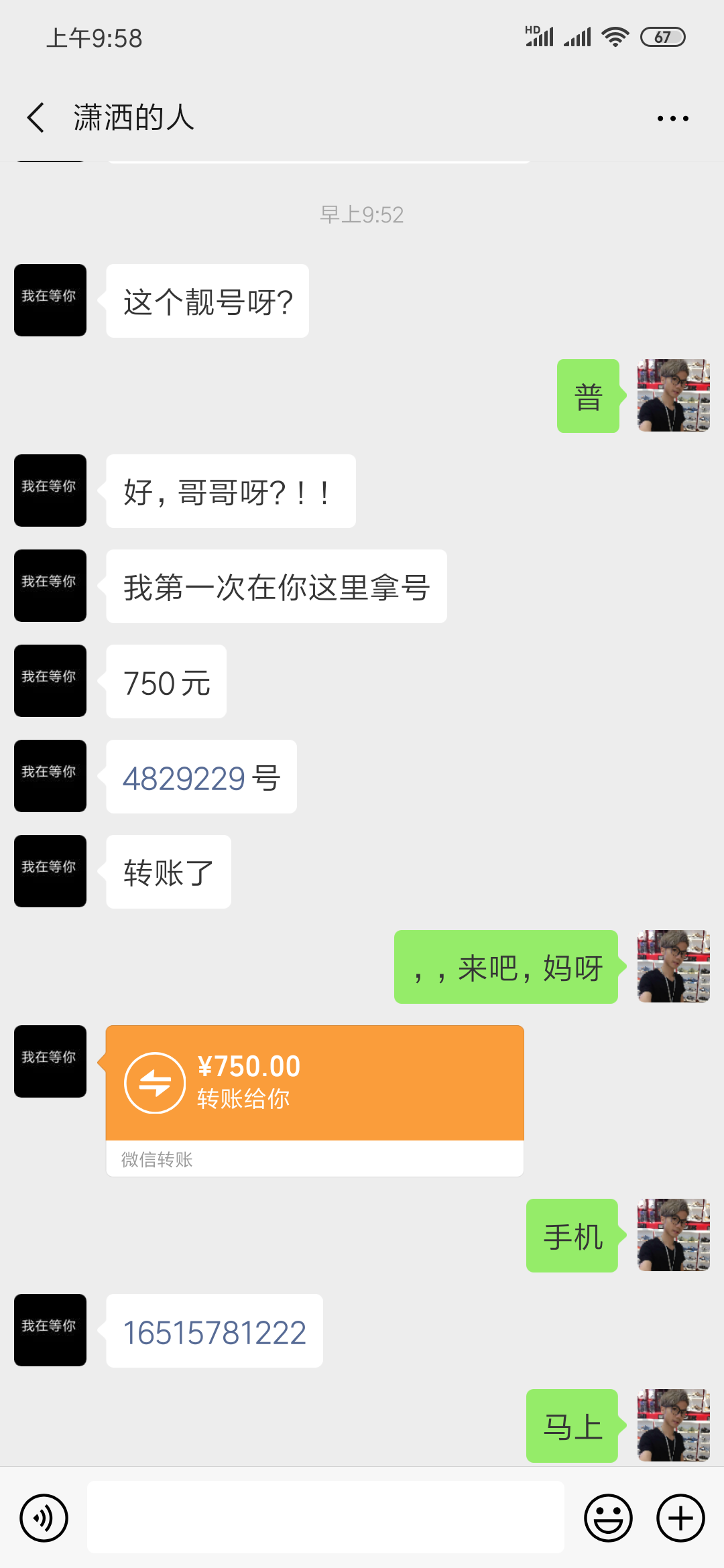Open the chat info overflow menu
Viewport: 724px width, 1568px height.
coord(672,119)
